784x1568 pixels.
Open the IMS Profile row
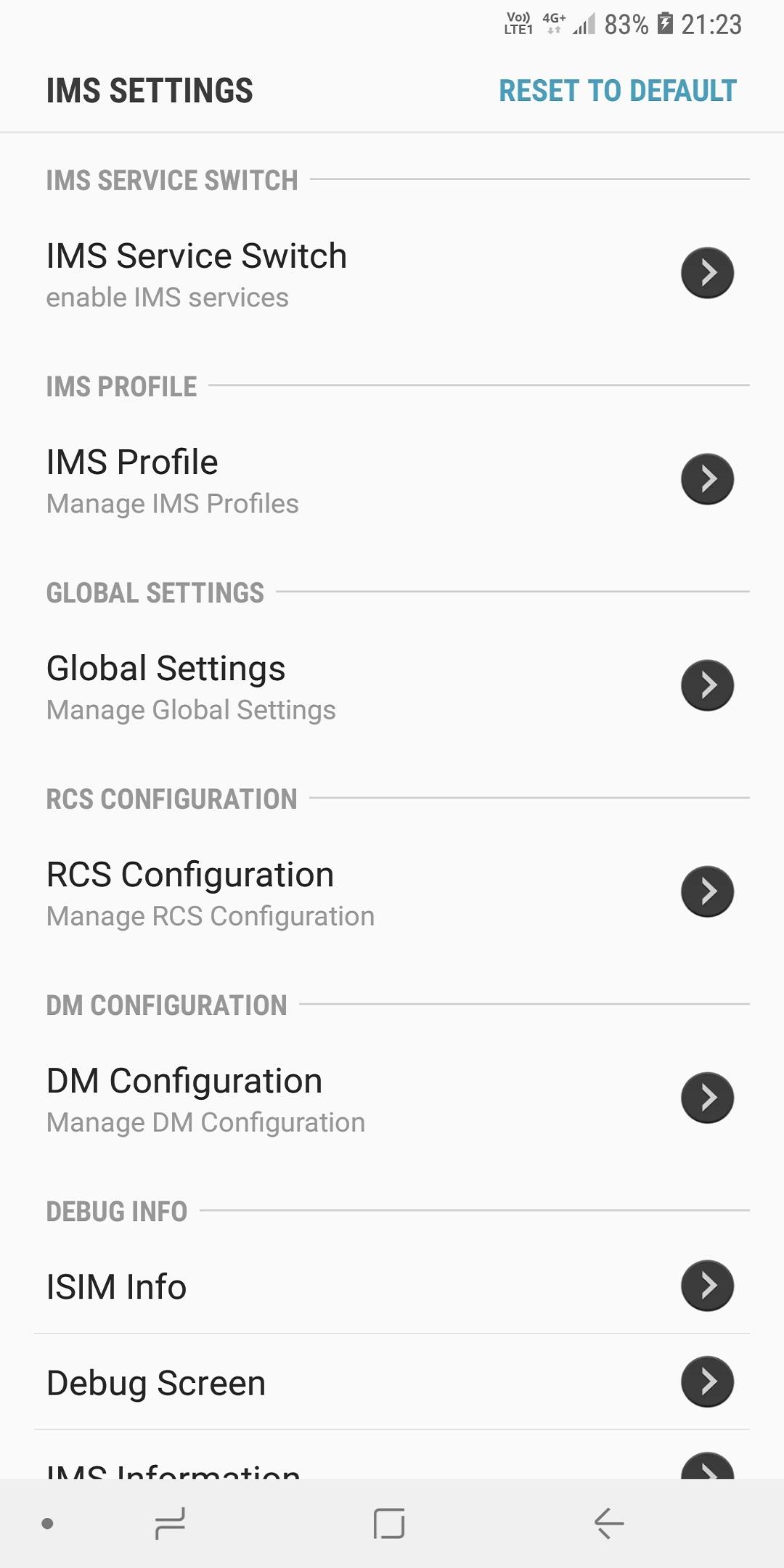(x=392, y=480)
